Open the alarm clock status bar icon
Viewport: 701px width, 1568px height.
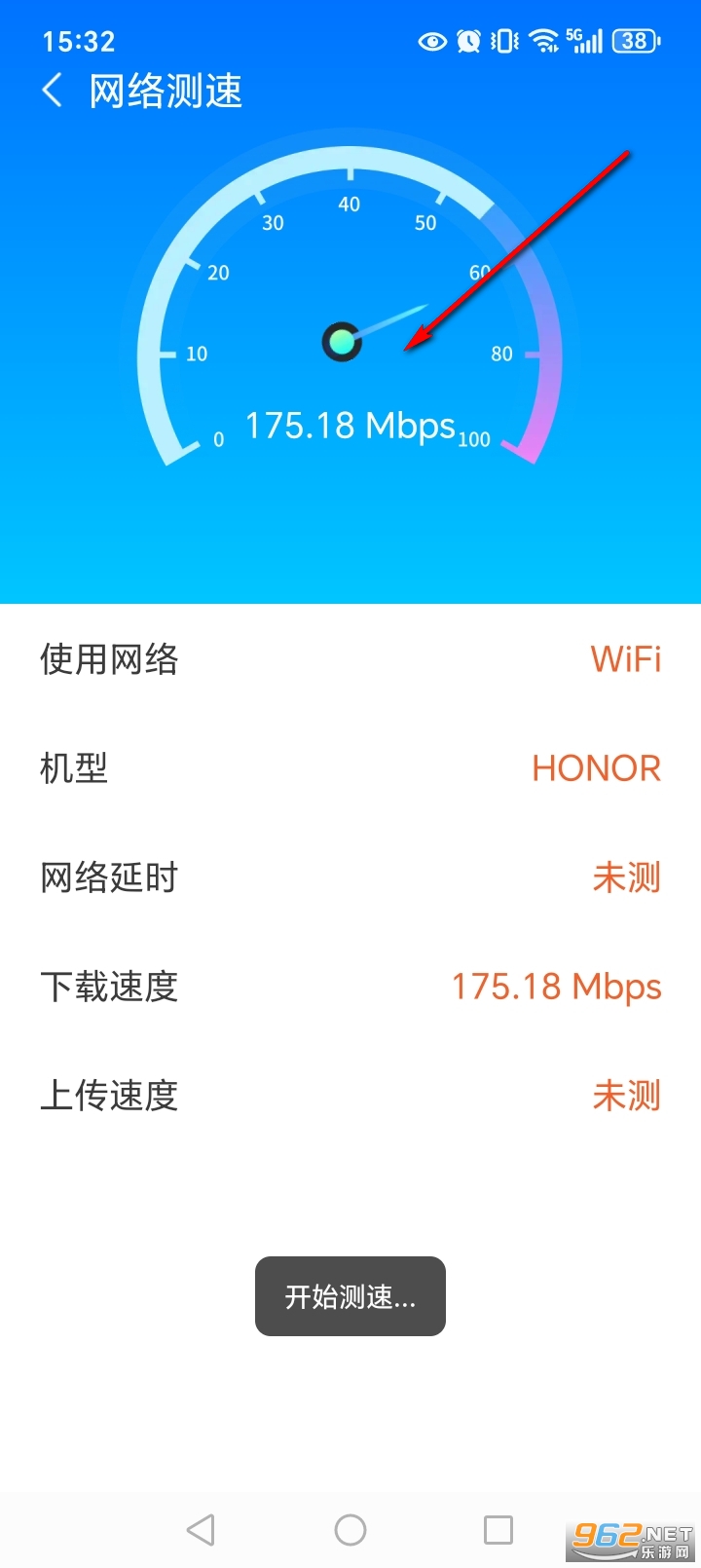tap(468, 41)
